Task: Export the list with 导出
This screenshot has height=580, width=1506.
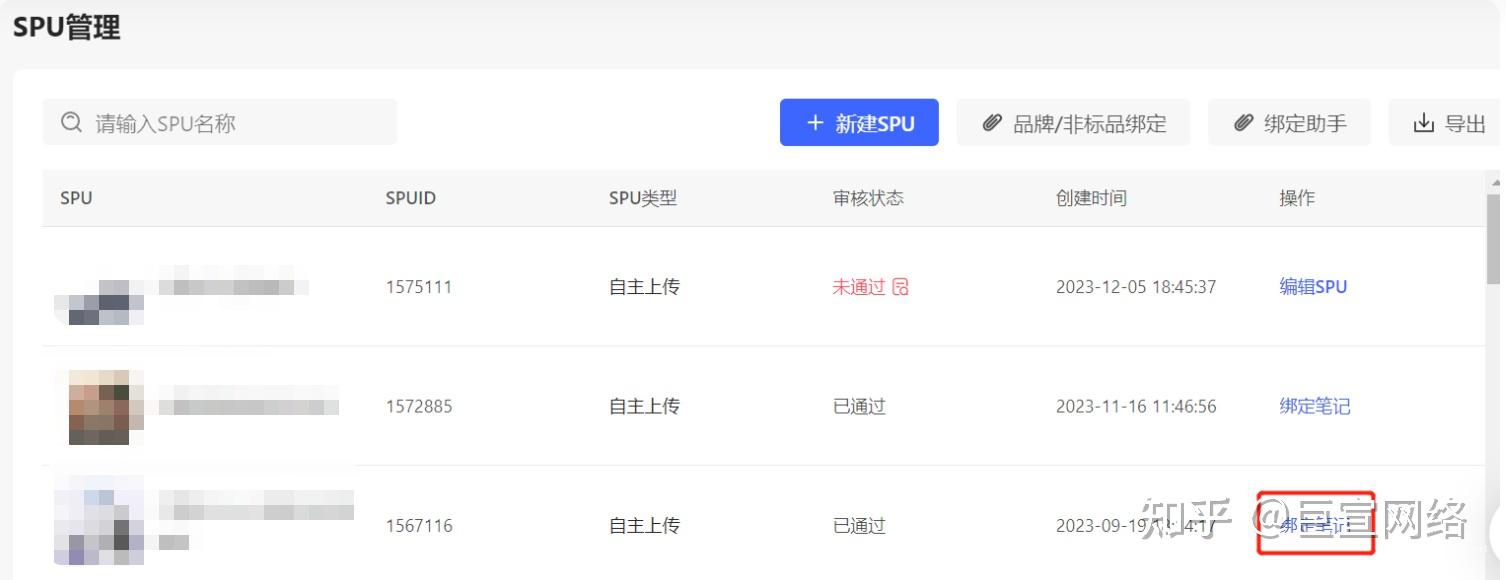Action: coord(1449,124)
